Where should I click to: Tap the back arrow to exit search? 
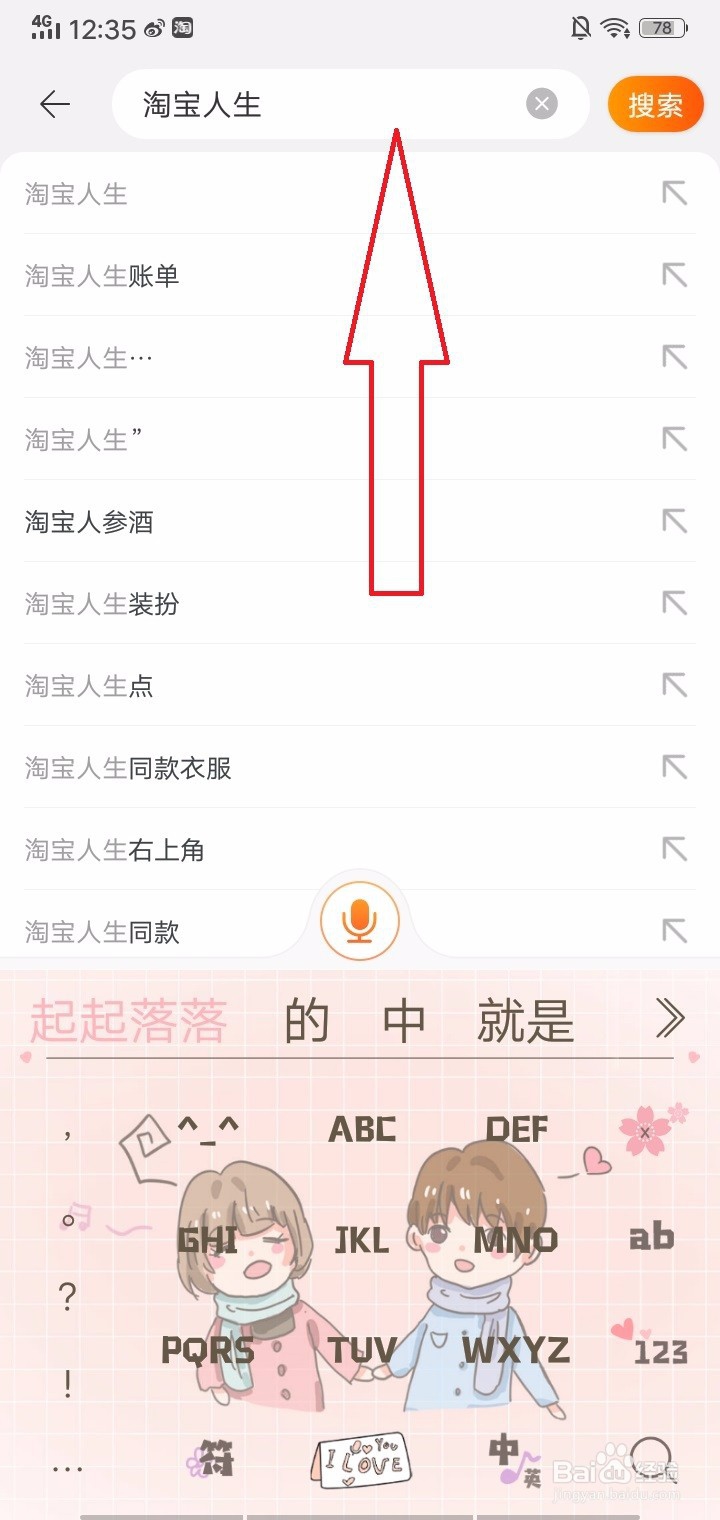pyautogui.click(x=55, y=104)
